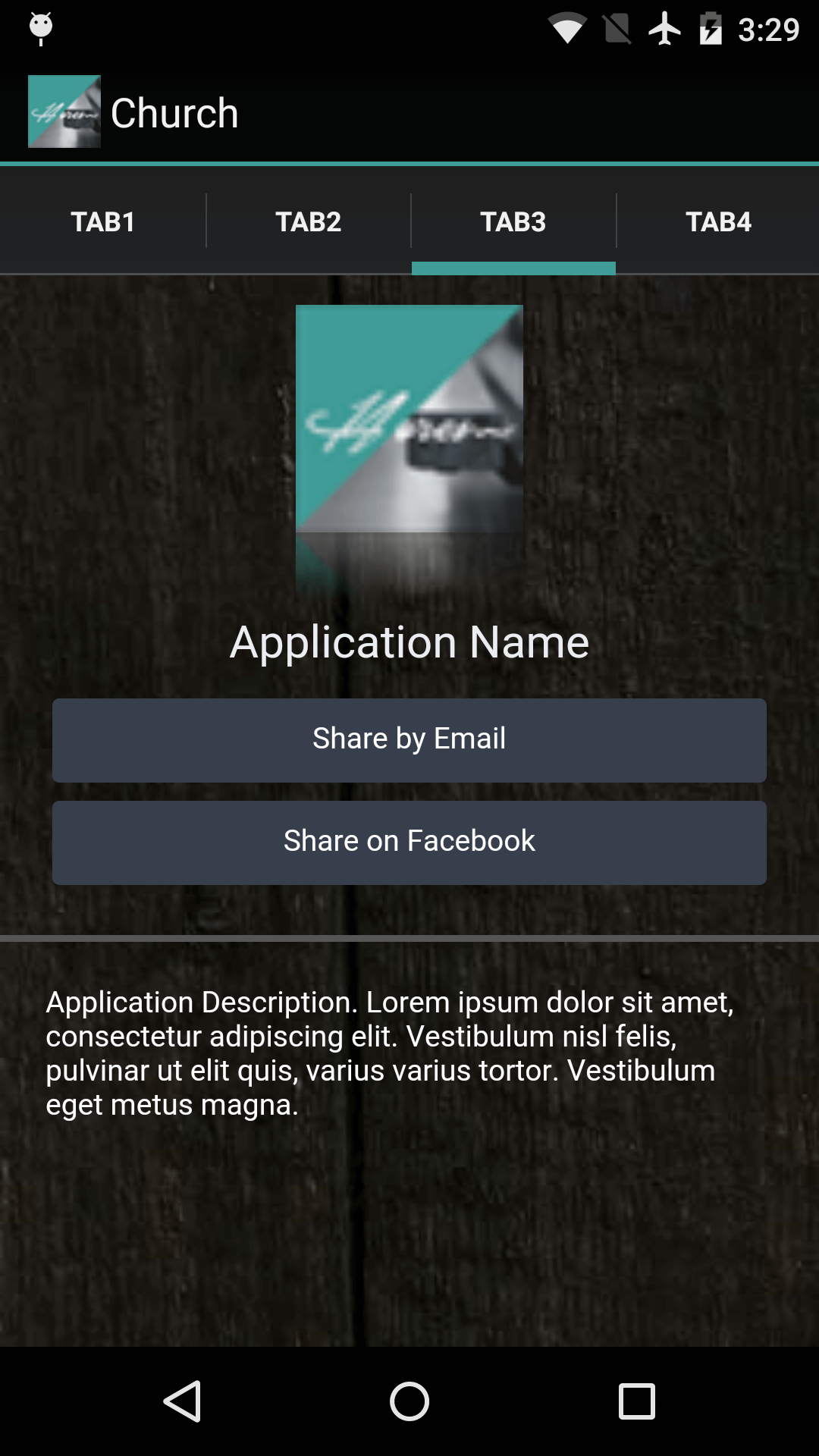Select the TAB3 tab
The width and height of the screenshot is (819, 1456).
pos(513,221)
